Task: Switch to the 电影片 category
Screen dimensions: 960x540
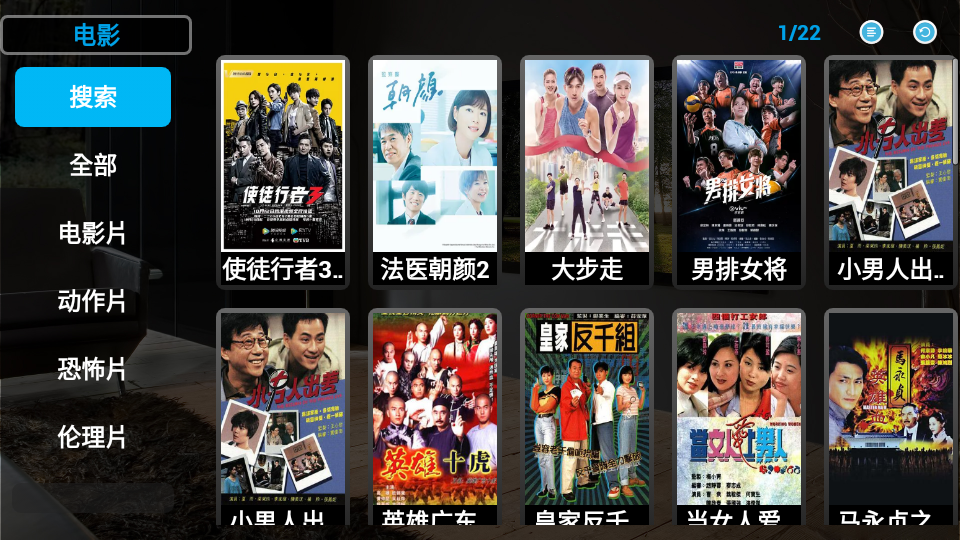Action: click(93, 233)
